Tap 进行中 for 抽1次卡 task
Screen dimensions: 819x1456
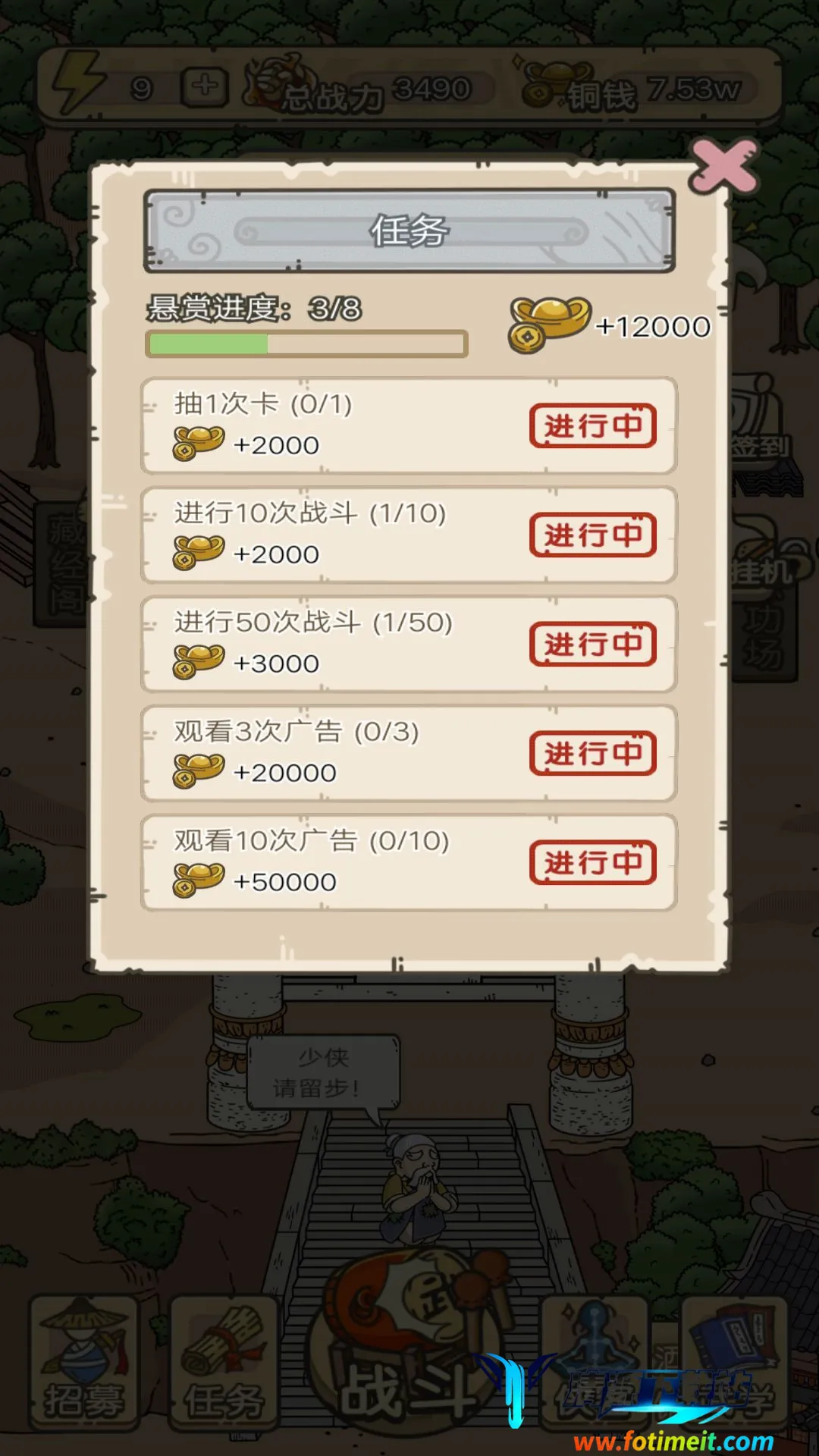click(x=593, y=426)
